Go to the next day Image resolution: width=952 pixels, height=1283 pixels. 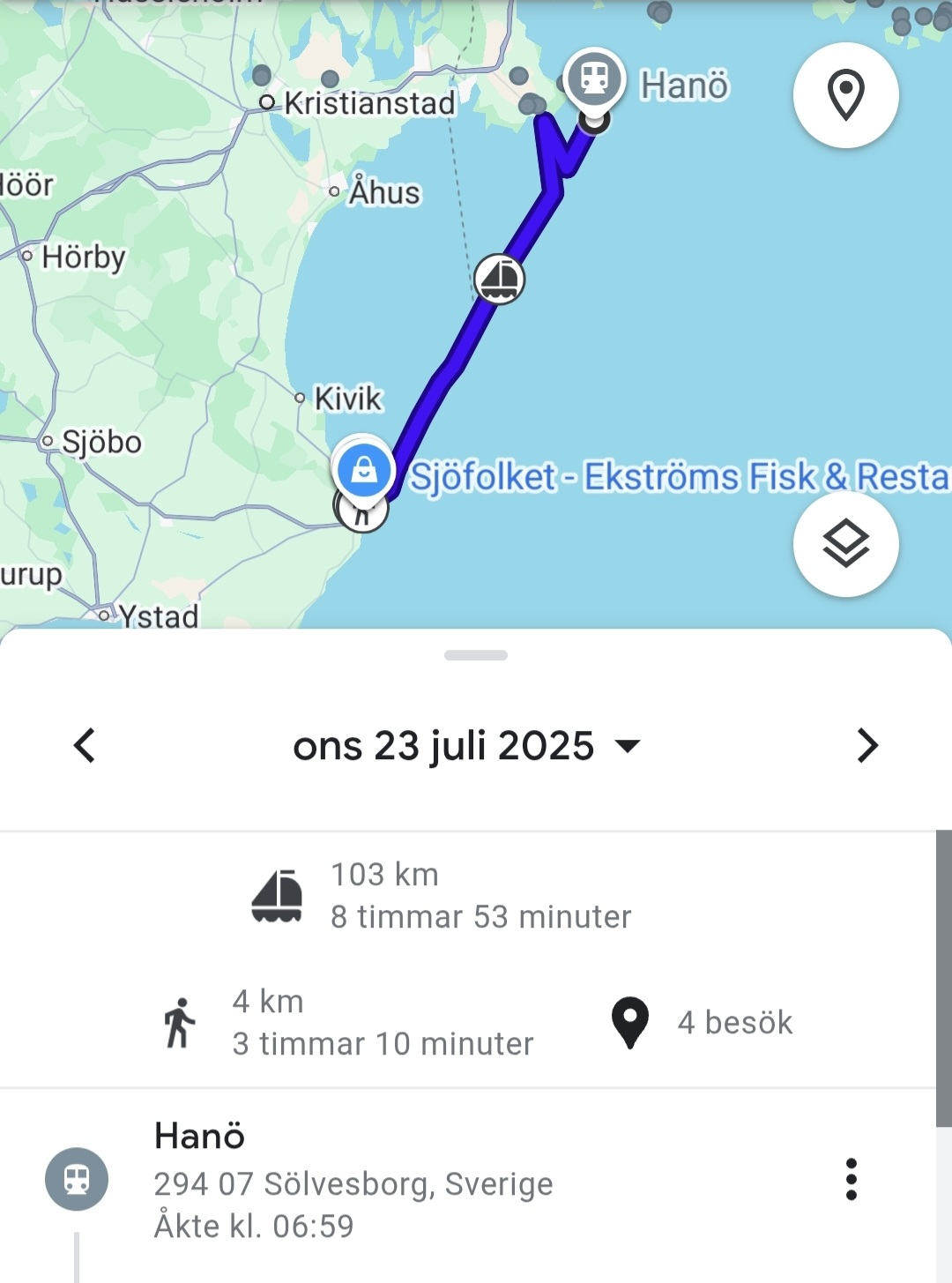click(x=867, y=746)
